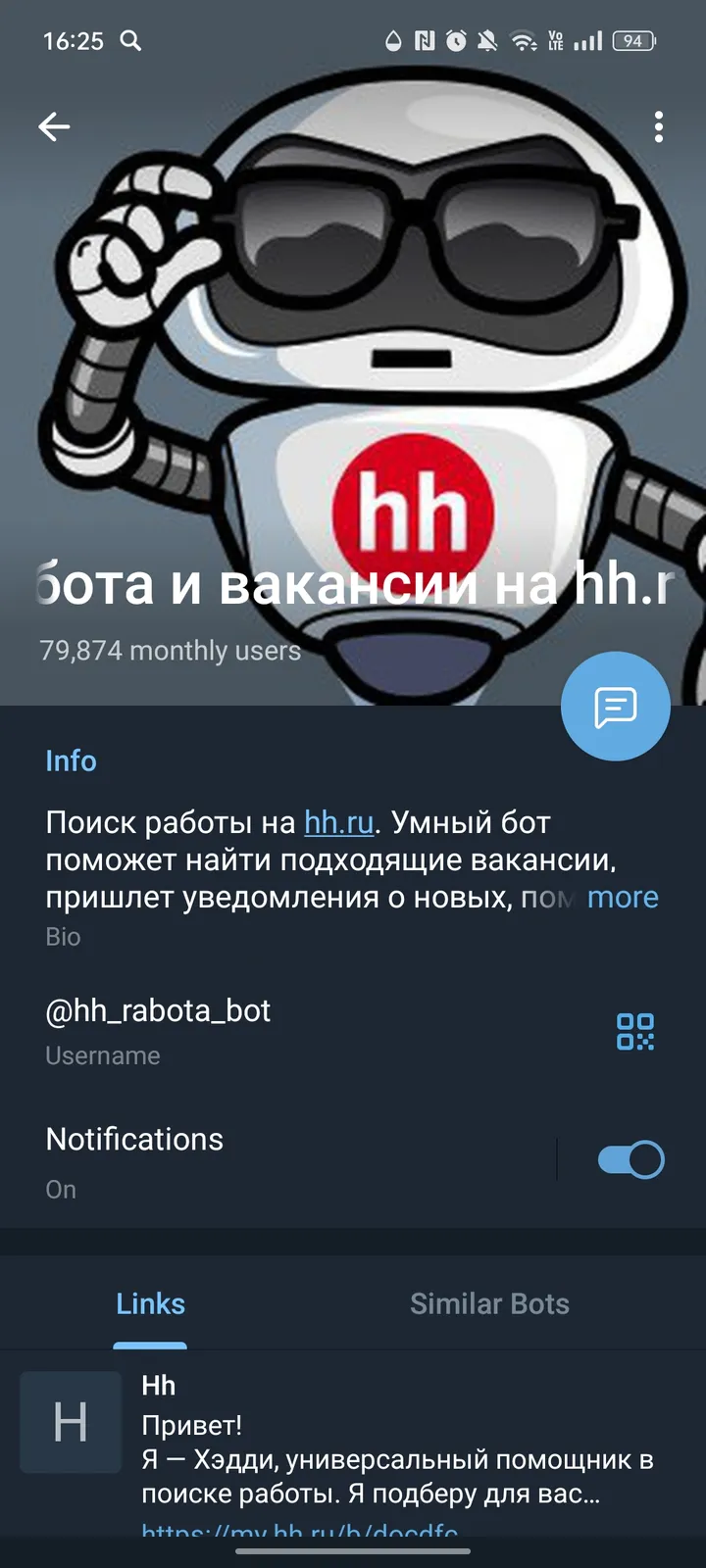Tap the back arrow to leave bot profile
The height and width of the screenshot is (1568, 706).
tap(54, 126)
